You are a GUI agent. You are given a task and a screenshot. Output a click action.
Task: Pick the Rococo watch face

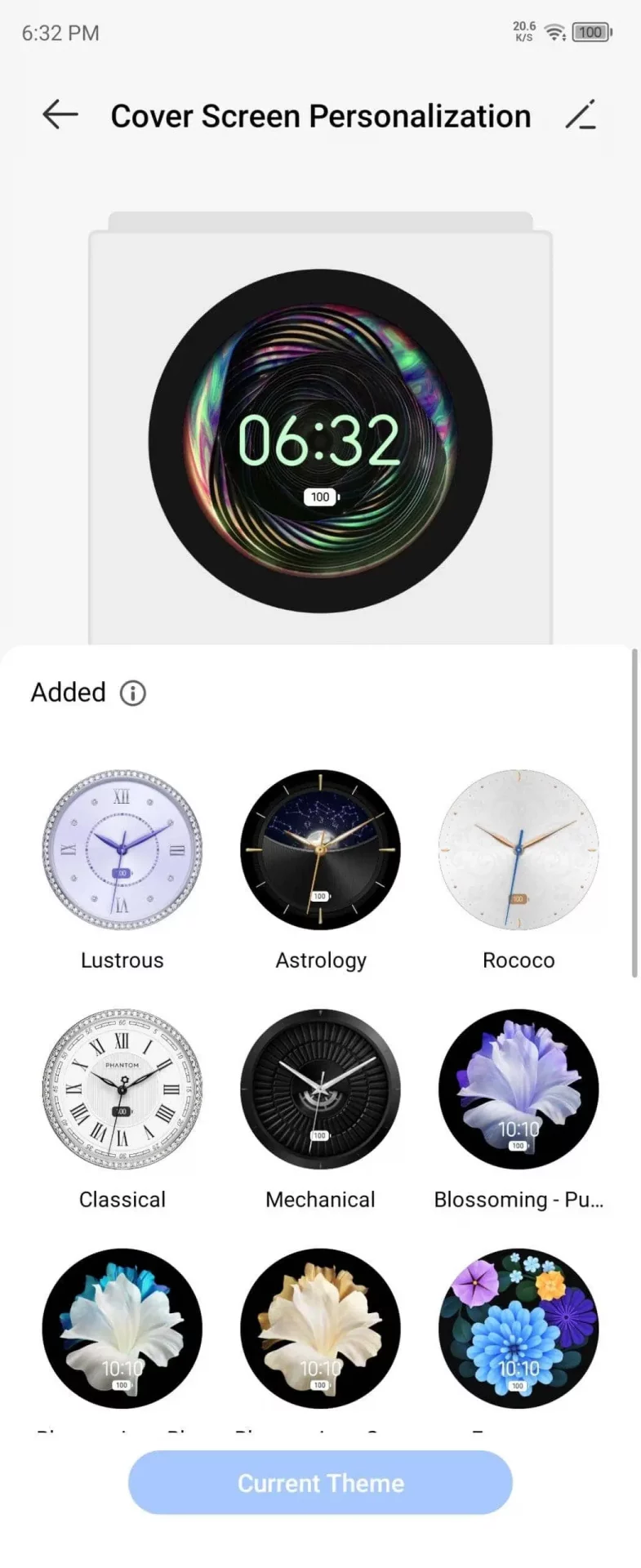pyautogui.click(x=519, y=850)
